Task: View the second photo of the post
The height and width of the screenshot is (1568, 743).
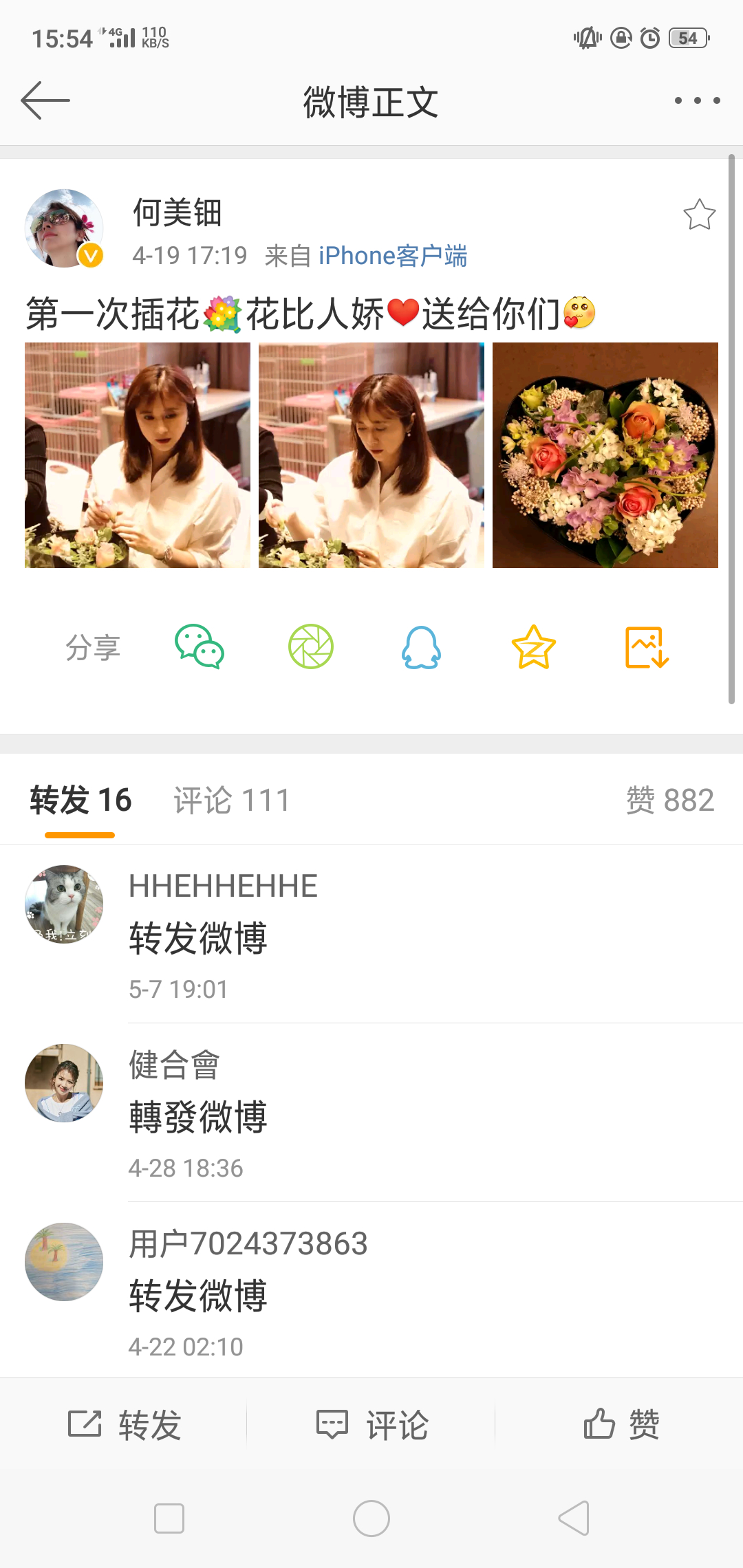Action: (x=371, y=455)
